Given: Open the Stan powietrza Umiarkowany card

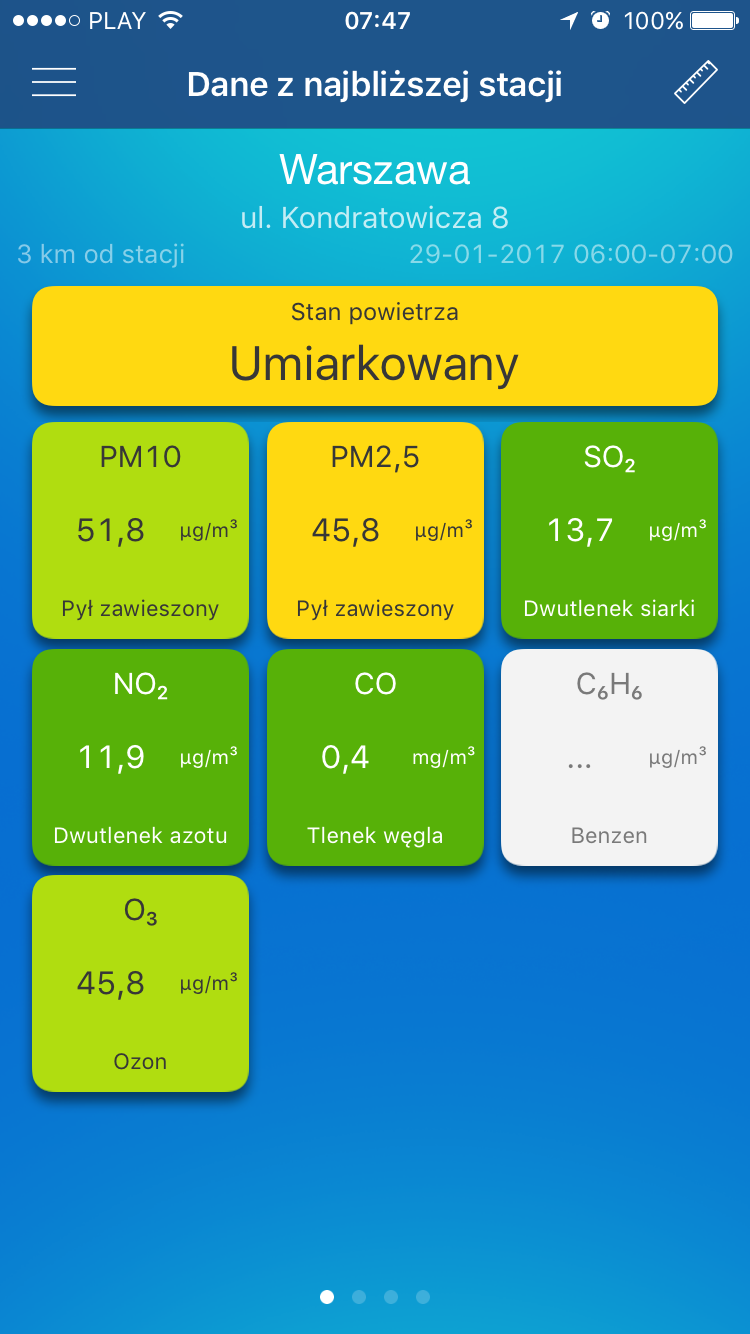Looking at the screenshot, I should point(375,346).
